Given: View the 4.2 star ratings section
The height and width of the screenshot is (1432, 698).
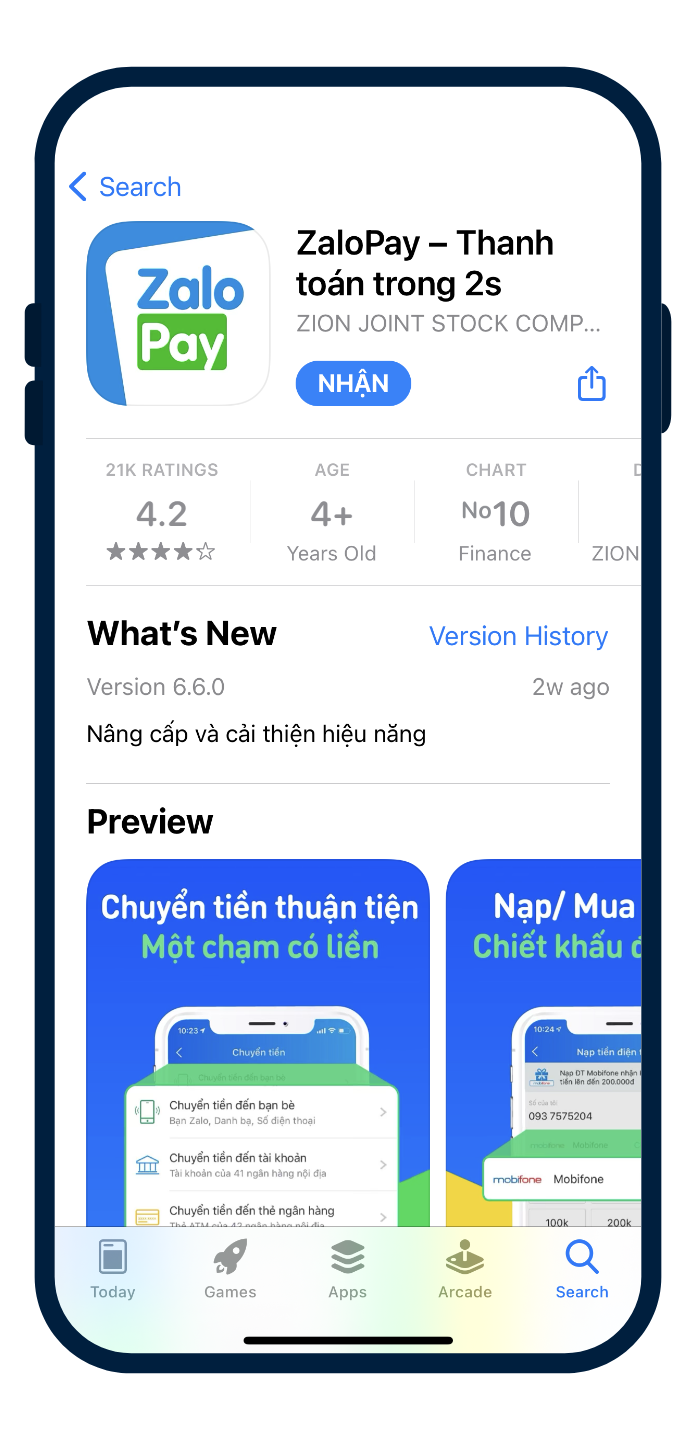Looking at the screenshot, I should click(162, 513).
